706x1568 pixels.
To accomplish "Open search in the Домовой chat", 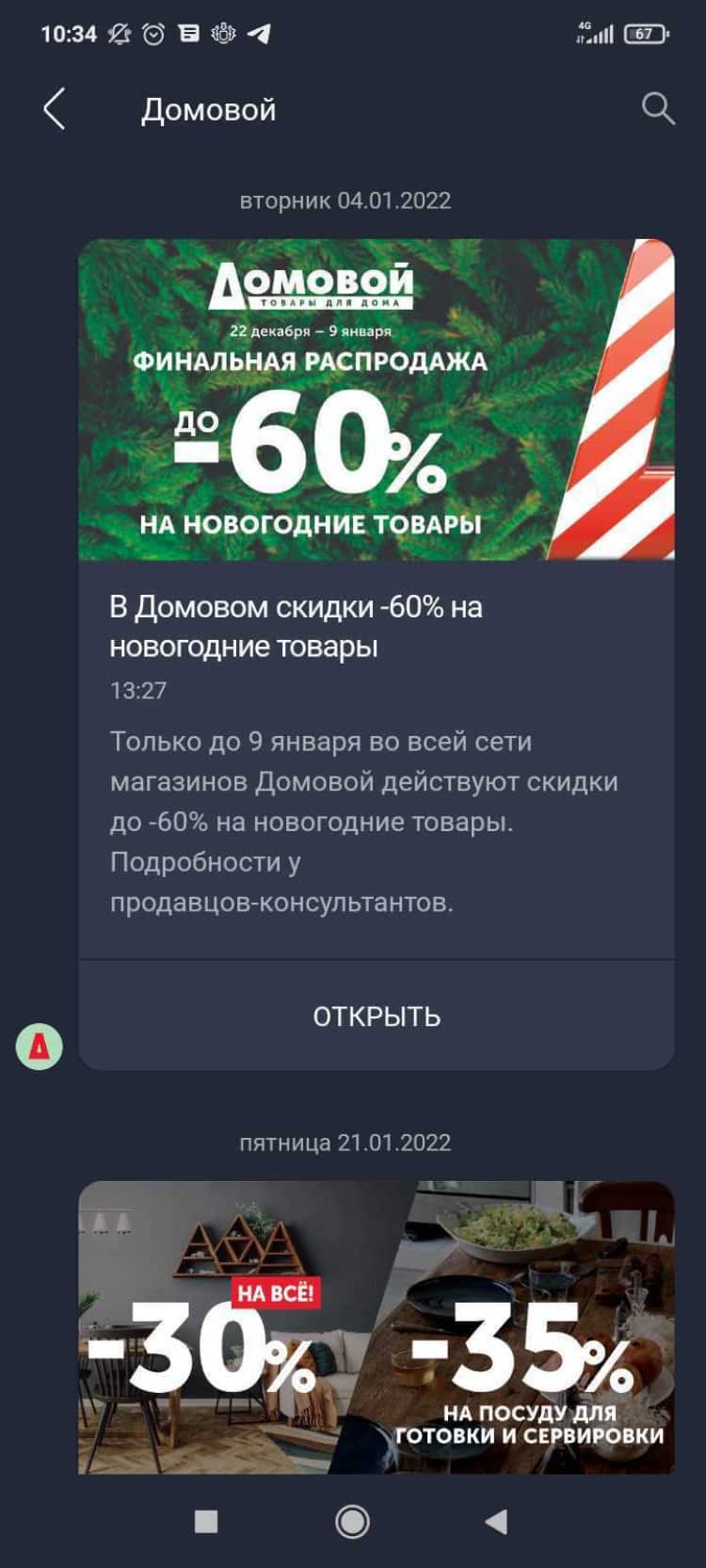I will tap(658, 109).
